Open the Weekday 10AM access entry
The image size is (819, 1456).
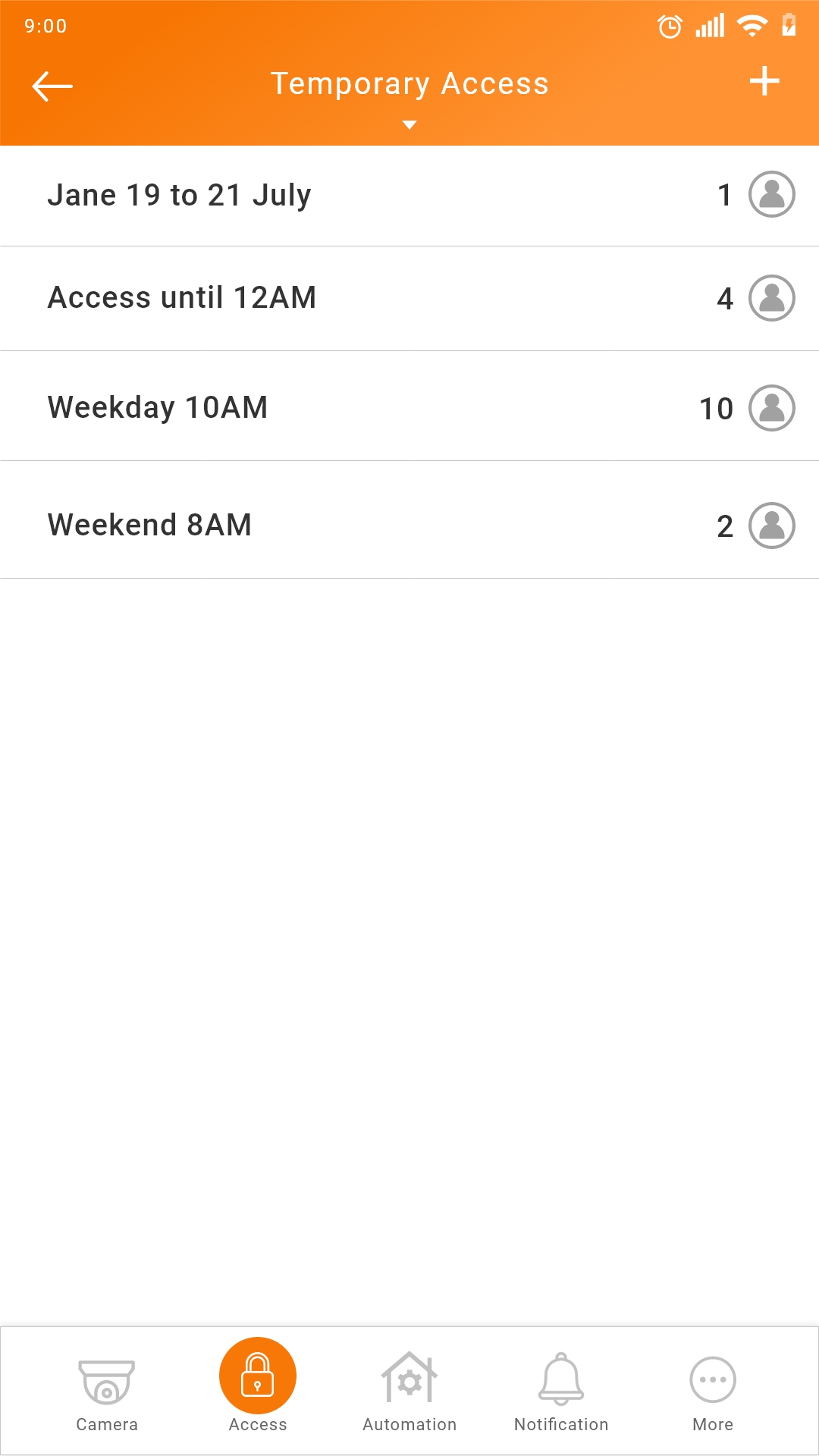[409, 406]
